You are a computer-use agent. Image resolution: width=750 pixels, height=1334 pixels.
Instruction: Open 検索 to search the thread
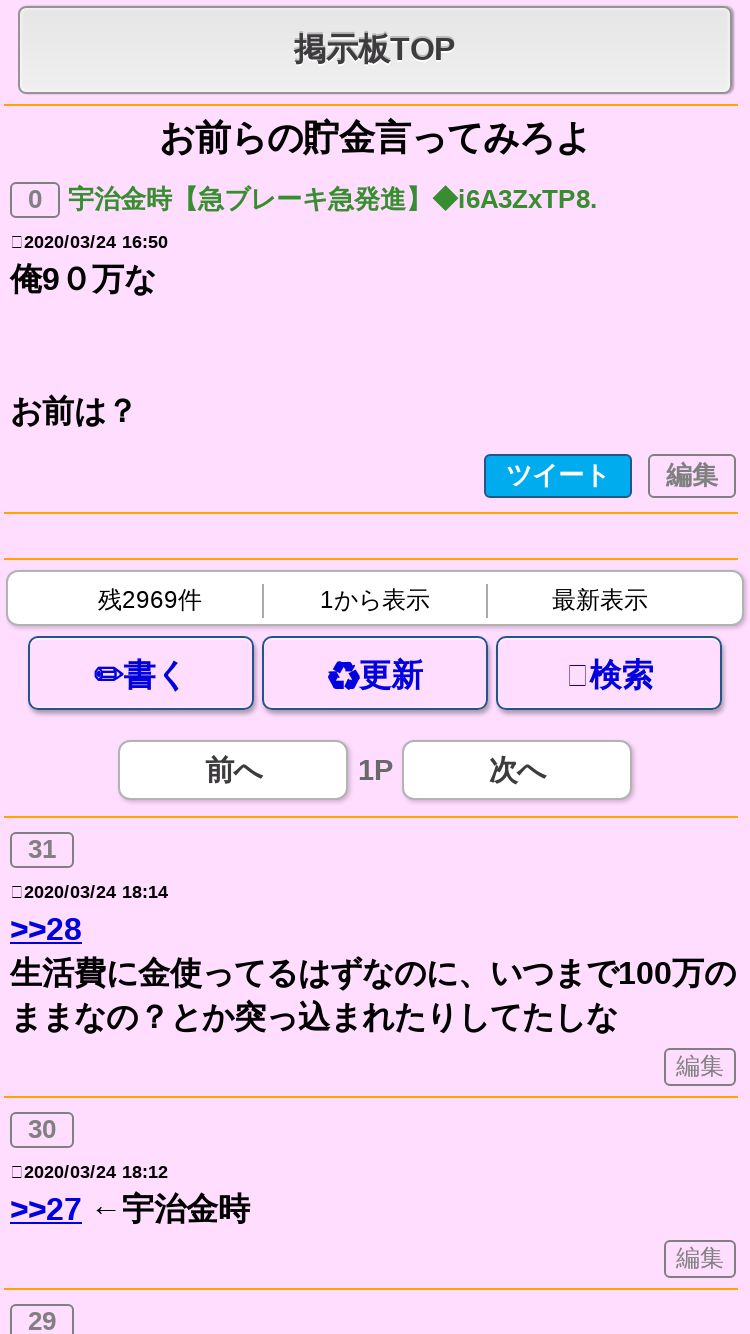[609, 674]
